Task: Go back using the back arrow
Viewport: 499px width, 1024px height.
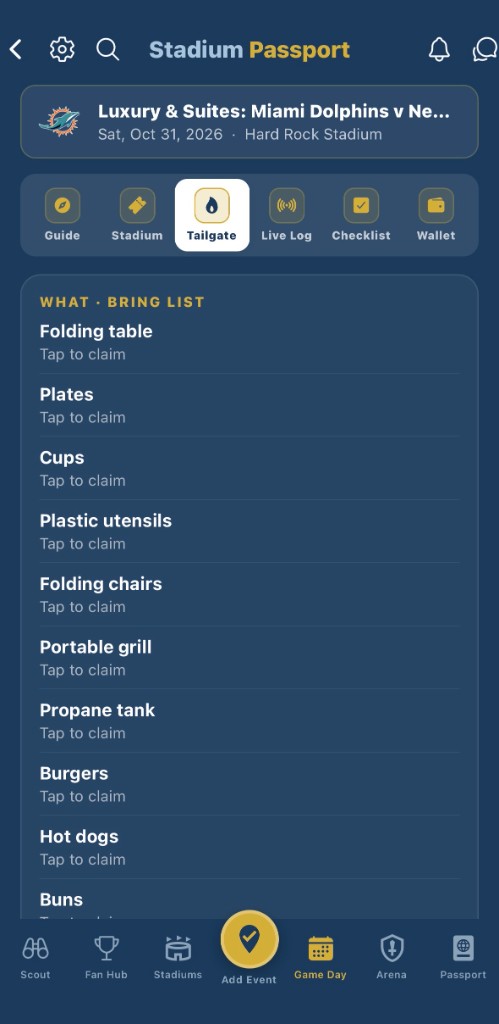Action: [16, 50]
